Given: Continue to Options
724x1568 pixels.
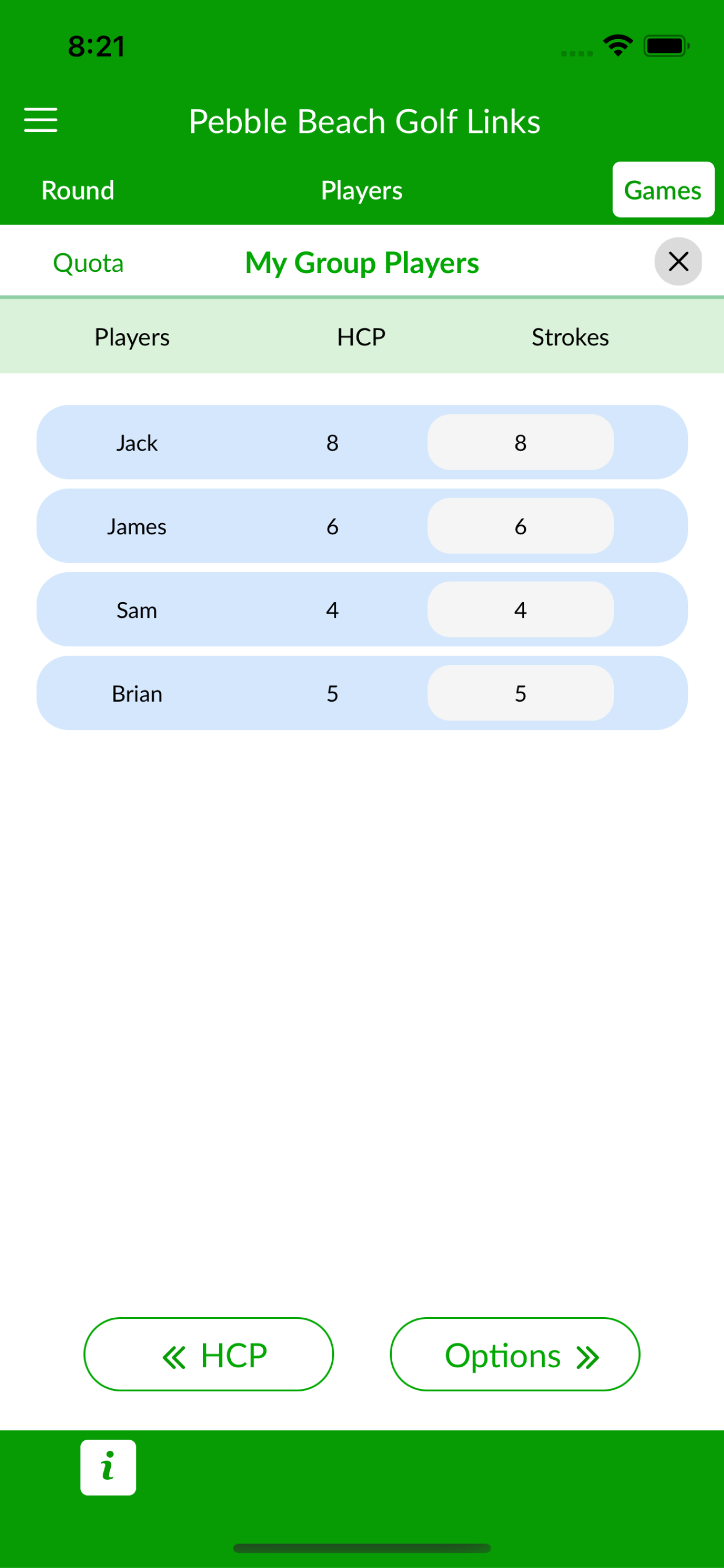Looking at the screenshot, I should [515, 1354].
